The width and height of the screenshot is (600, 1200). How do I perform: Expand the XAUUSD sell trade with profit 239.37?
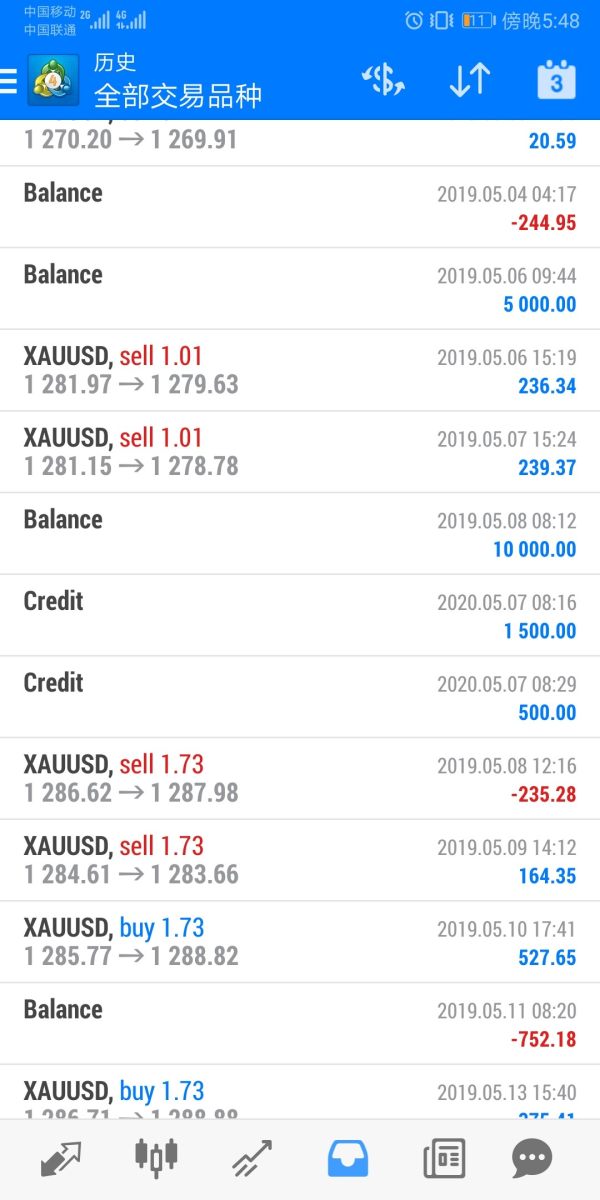point(300,452)
